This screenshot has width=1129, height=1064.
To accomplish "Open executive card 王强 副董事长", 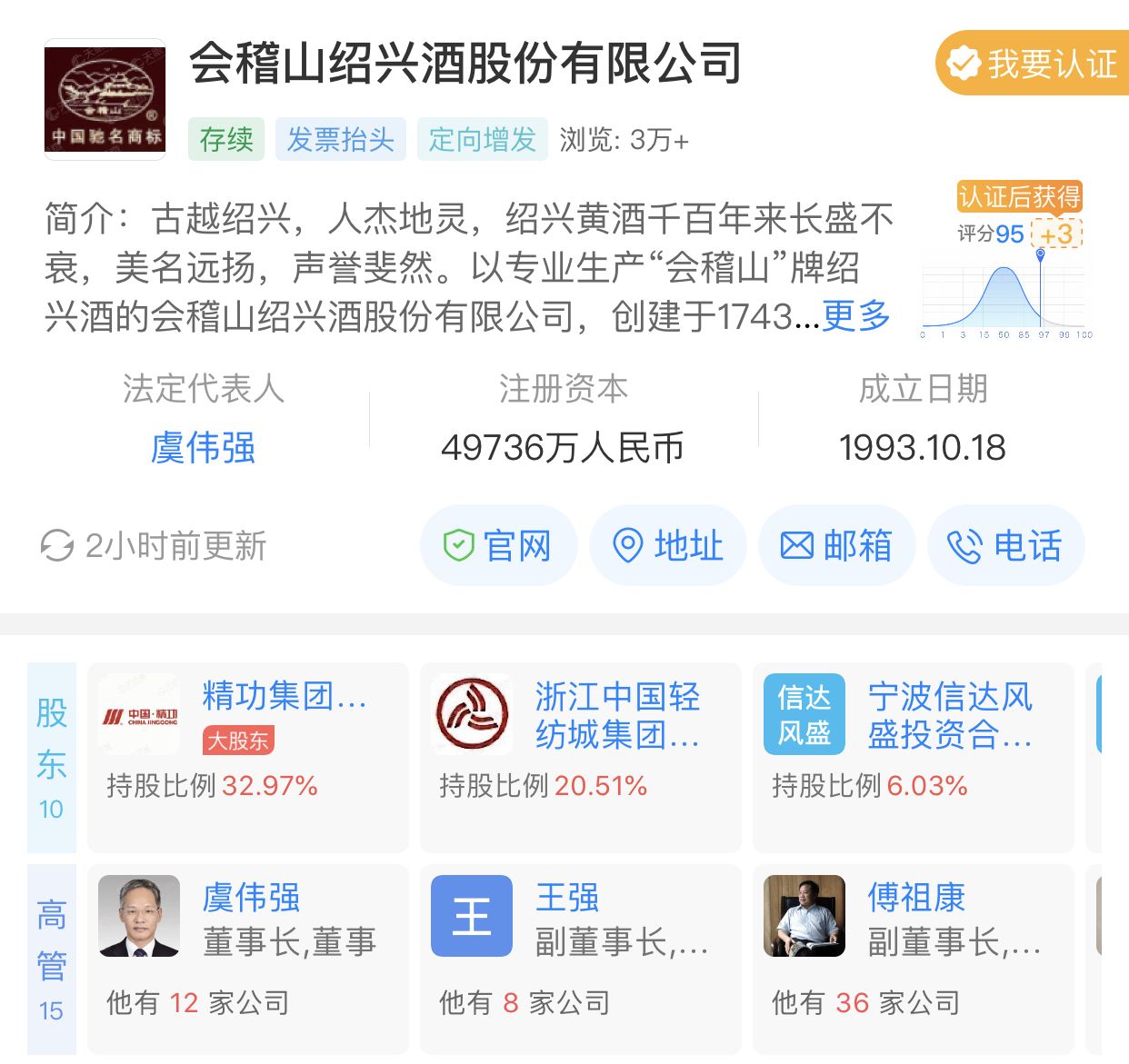I will tap(580, 960).
